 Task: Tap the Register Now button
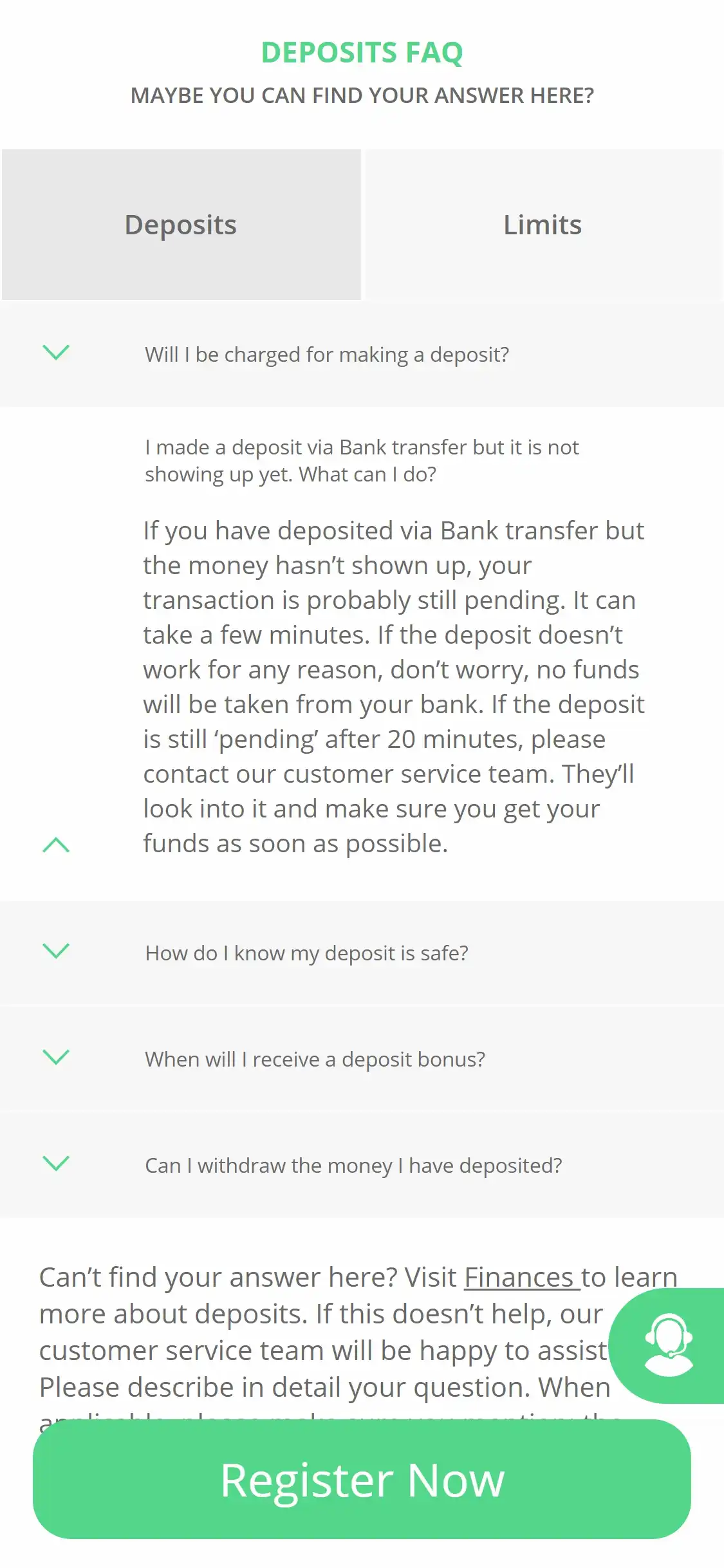click(362, 1480)
